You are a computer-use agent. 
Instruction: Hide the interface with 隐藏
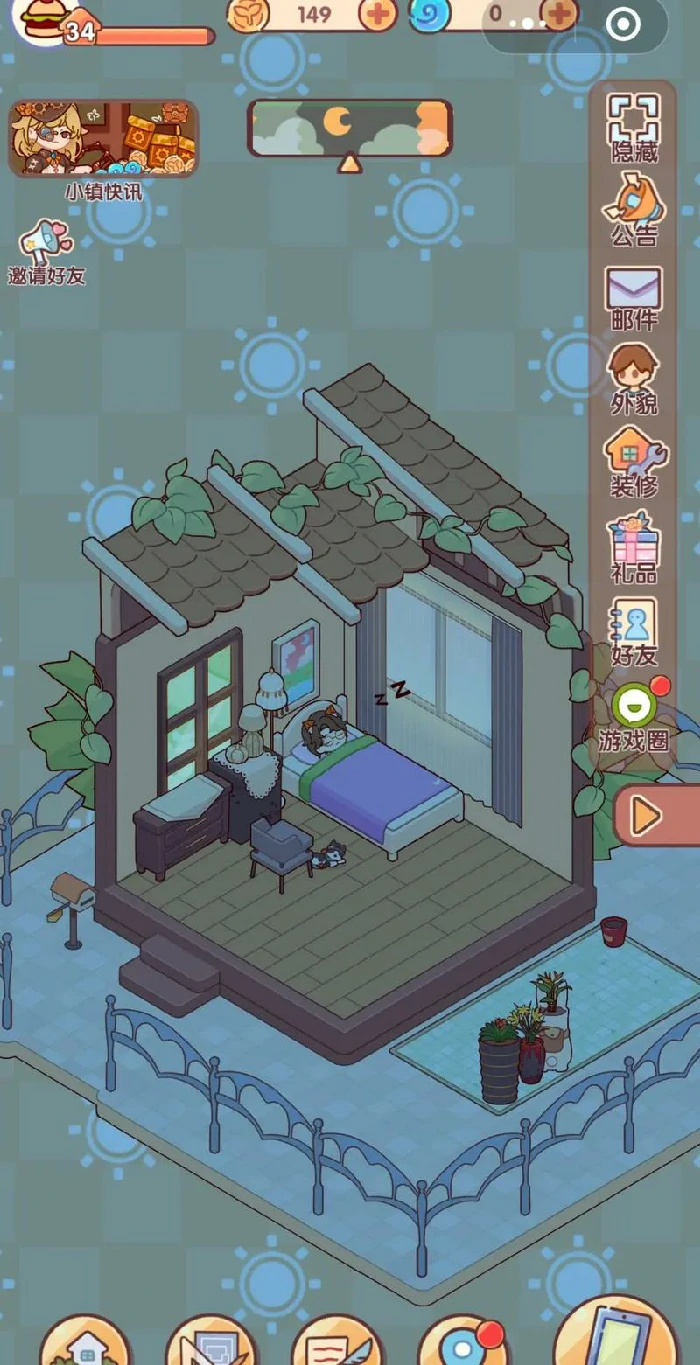[x=635, y=127]
